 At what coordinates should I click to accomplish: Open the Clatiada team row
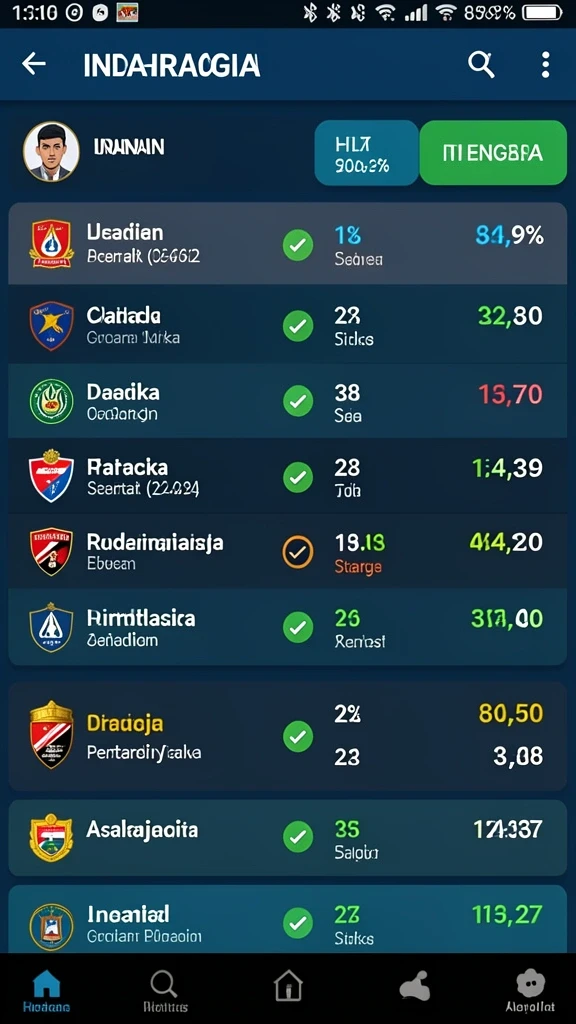pos(287,325)
